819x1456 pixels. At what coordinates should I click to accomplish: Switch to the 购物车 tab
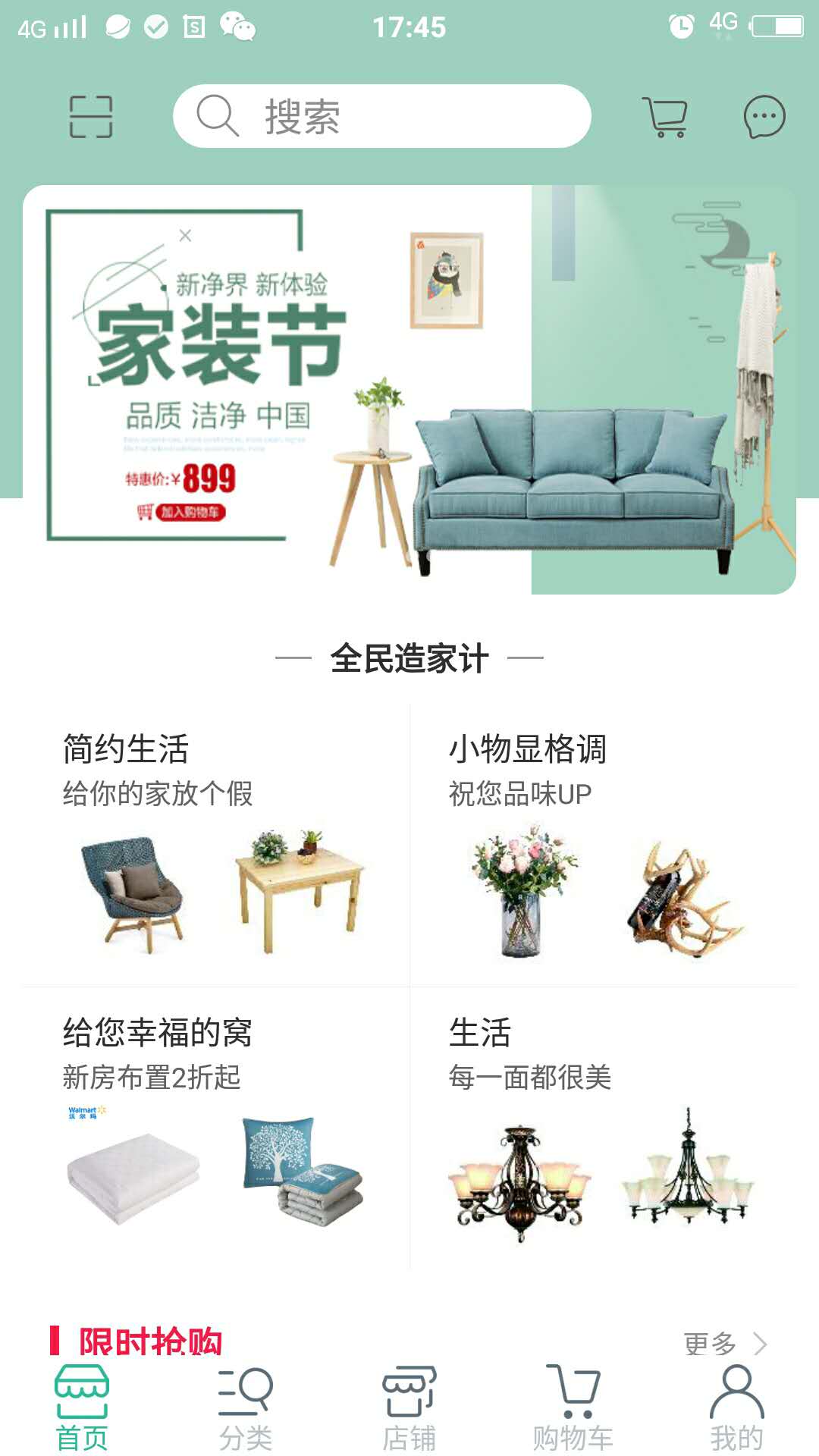point(573,1407)
